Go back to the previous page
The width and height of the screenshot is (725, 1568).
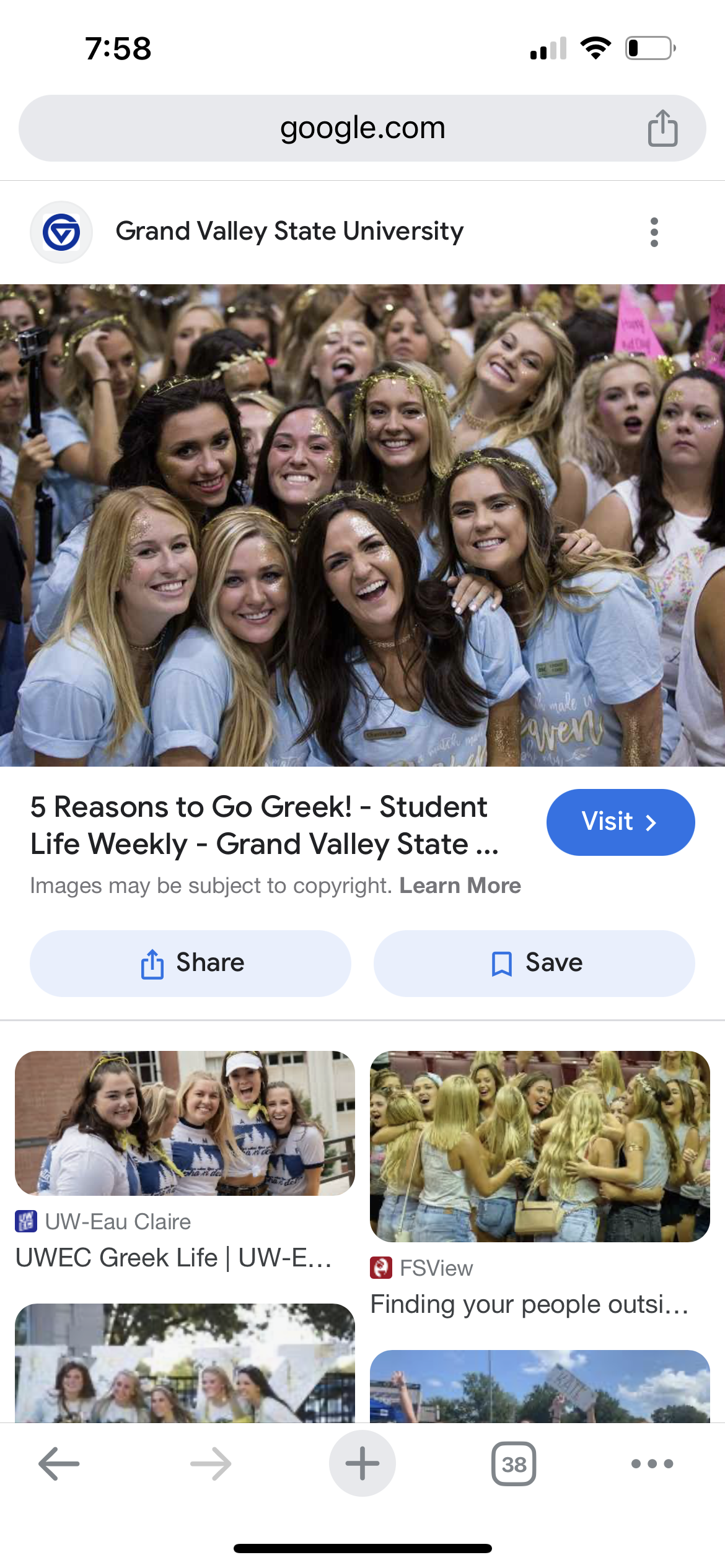pyautogui.click(x=59, y=1464)
